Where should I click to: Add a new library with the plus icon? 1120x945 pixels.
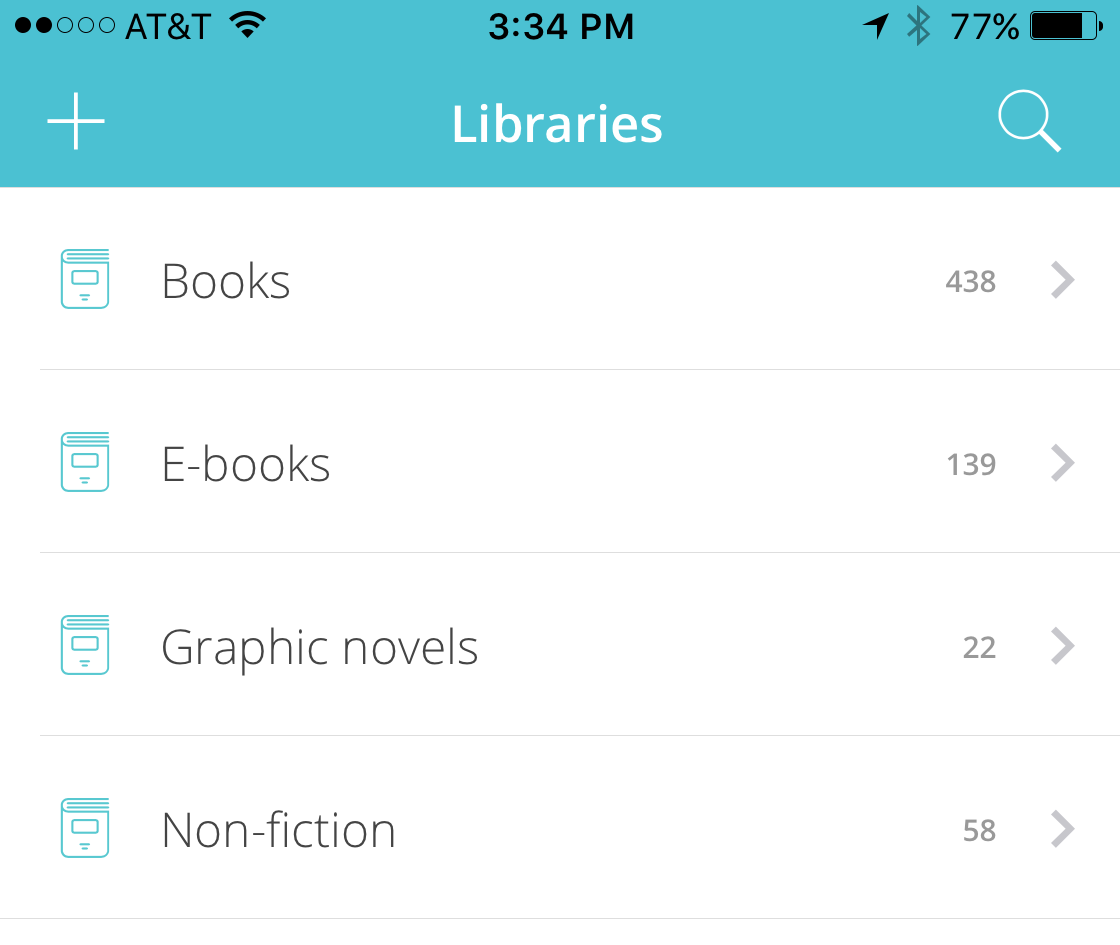coord(76,122)
